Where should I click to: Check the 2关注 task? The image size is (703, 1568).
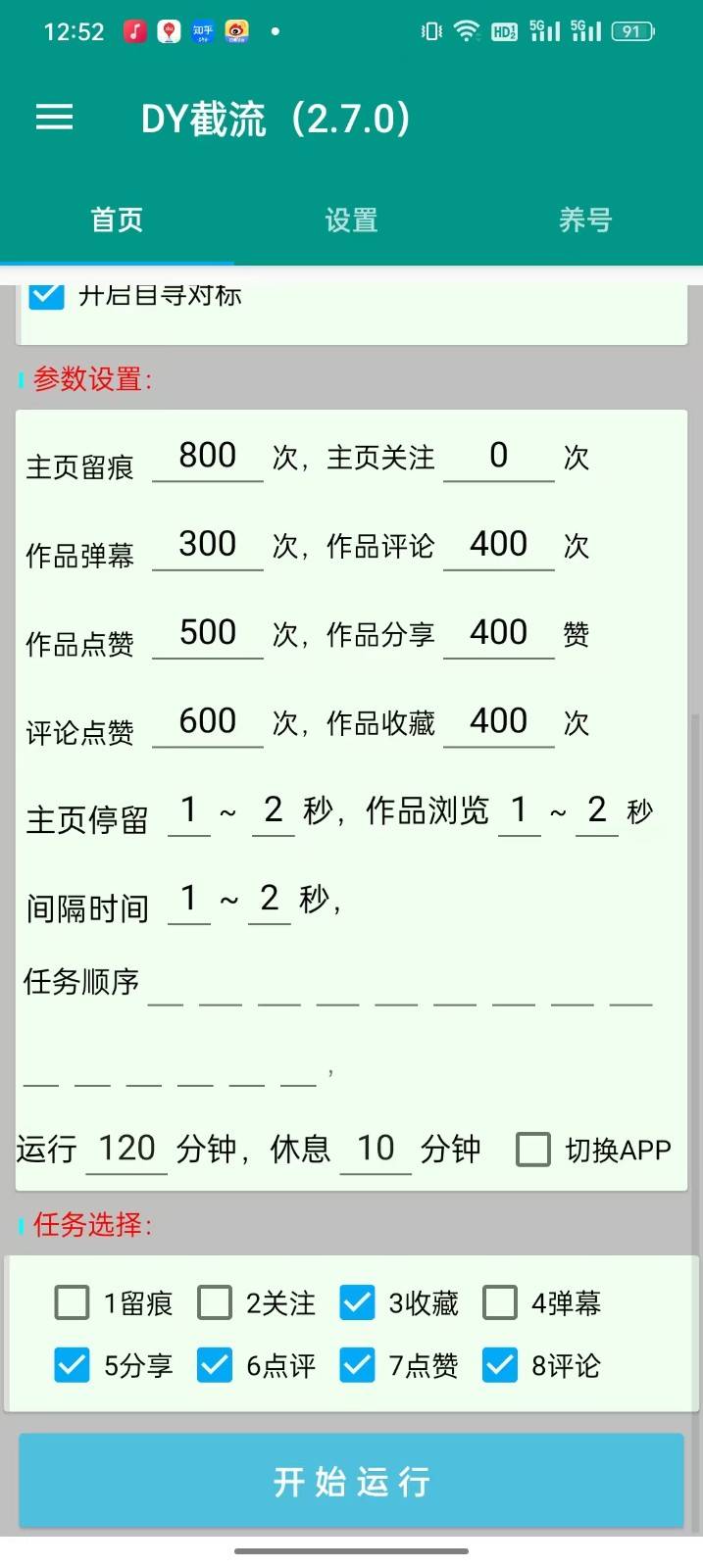215,1303
